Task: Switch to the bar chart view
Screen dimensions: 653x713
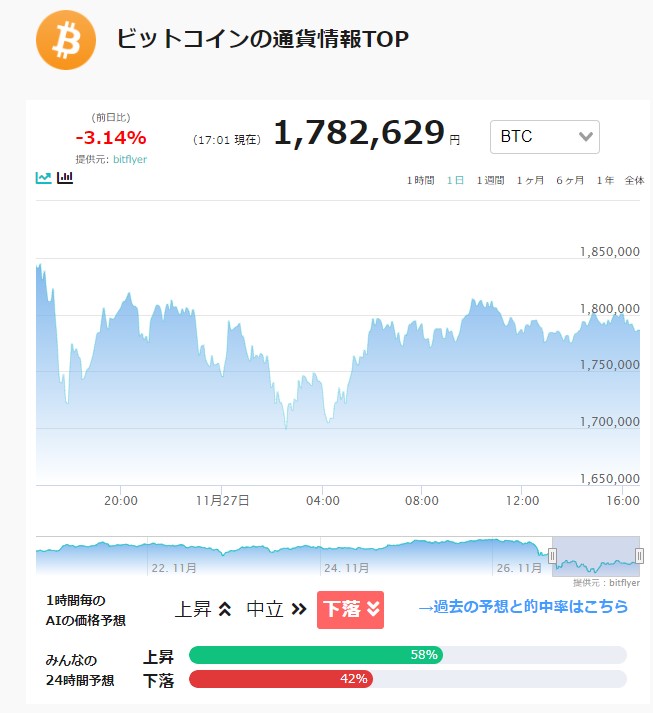Action: click(65, 177)
